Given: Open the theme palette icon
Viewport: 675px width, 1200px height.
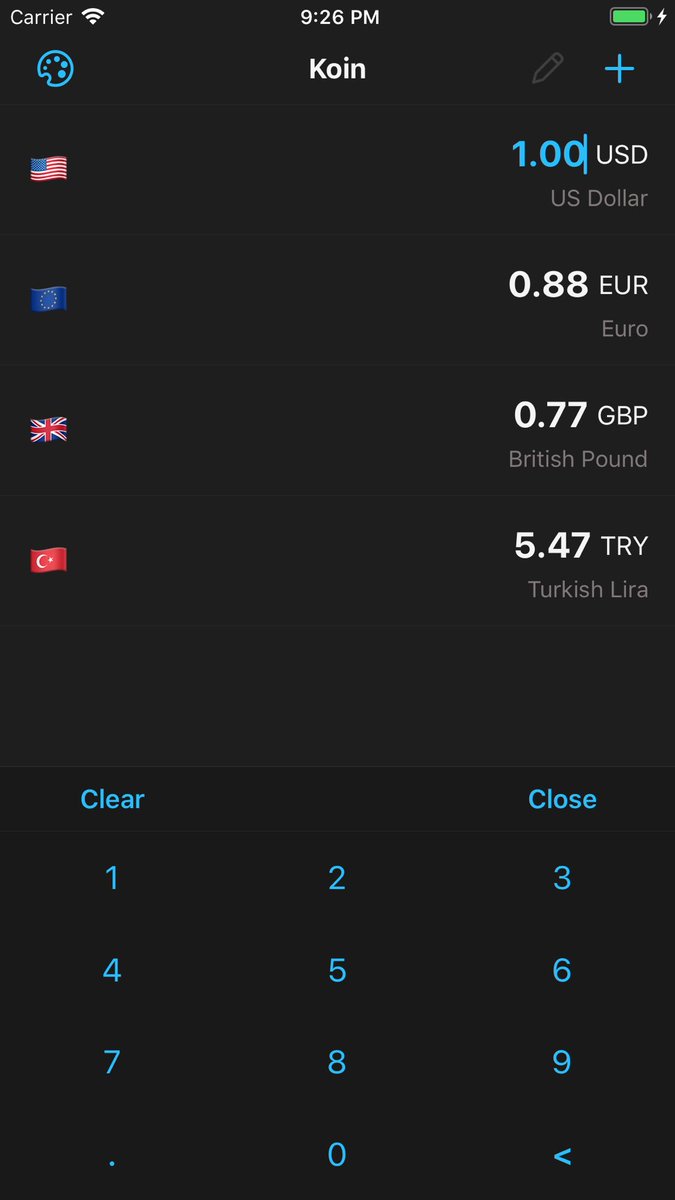Looking at the screenshot, I should coord(56,69).
